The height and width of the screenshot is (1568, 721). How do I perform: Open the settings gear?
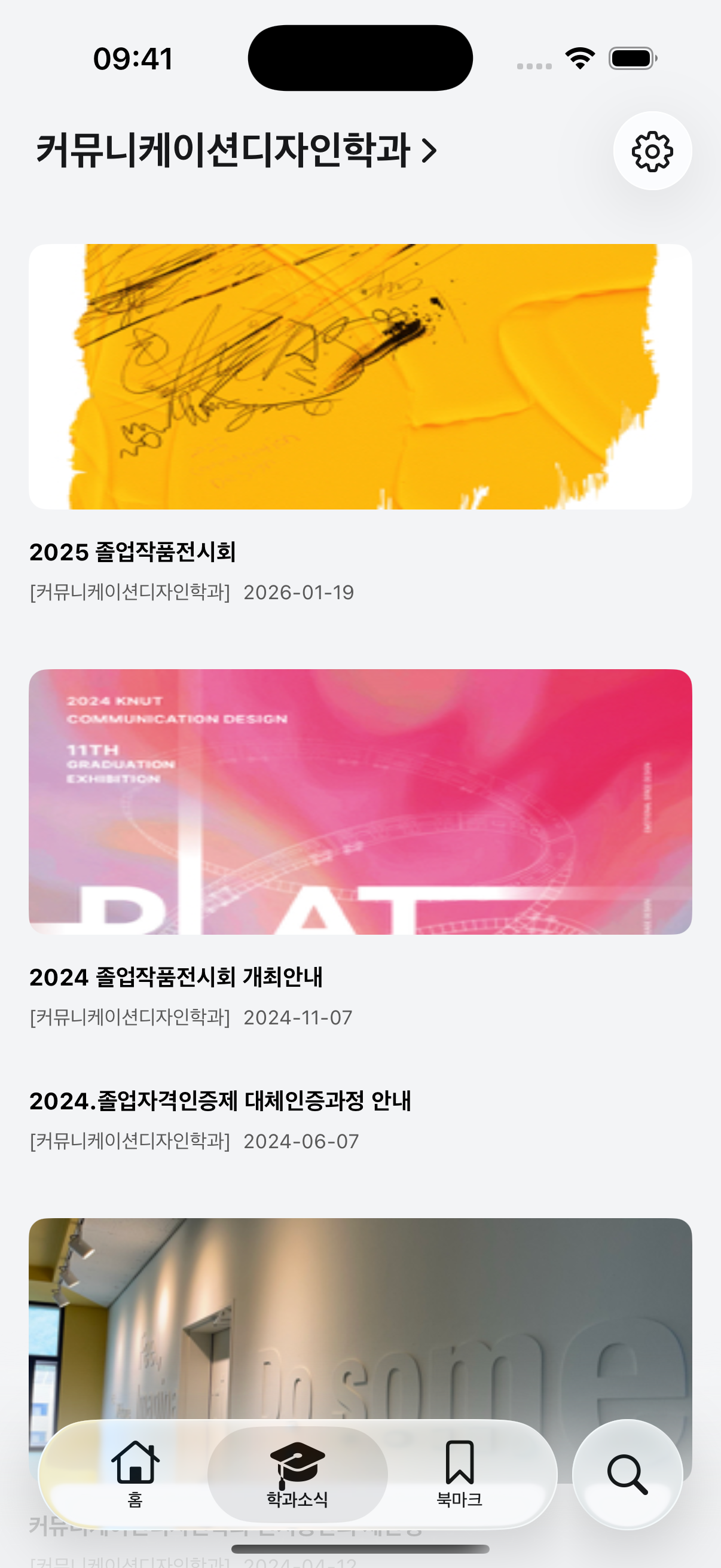click(x=652, y=151)
